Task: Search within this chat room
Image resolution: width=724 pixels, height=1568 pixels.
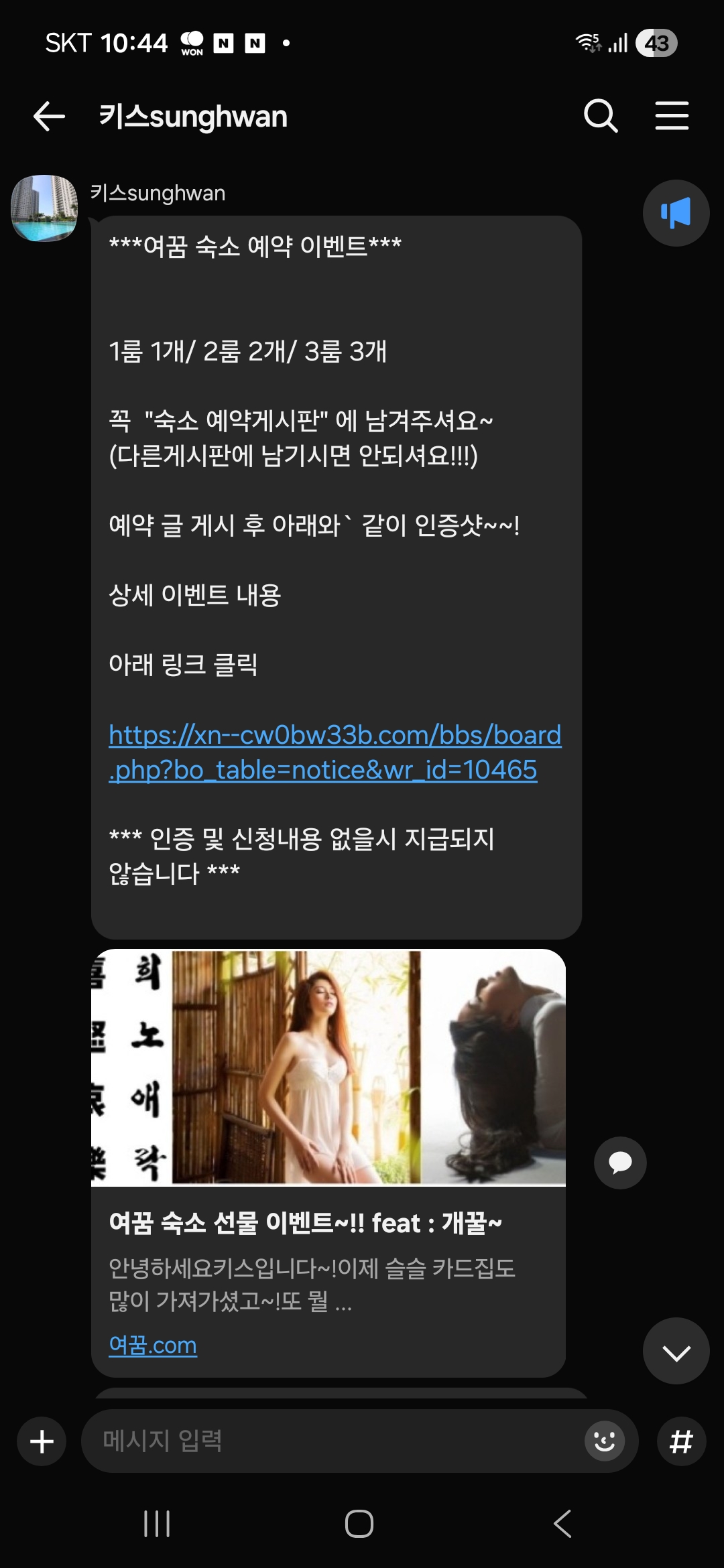Action: [600, 117]
